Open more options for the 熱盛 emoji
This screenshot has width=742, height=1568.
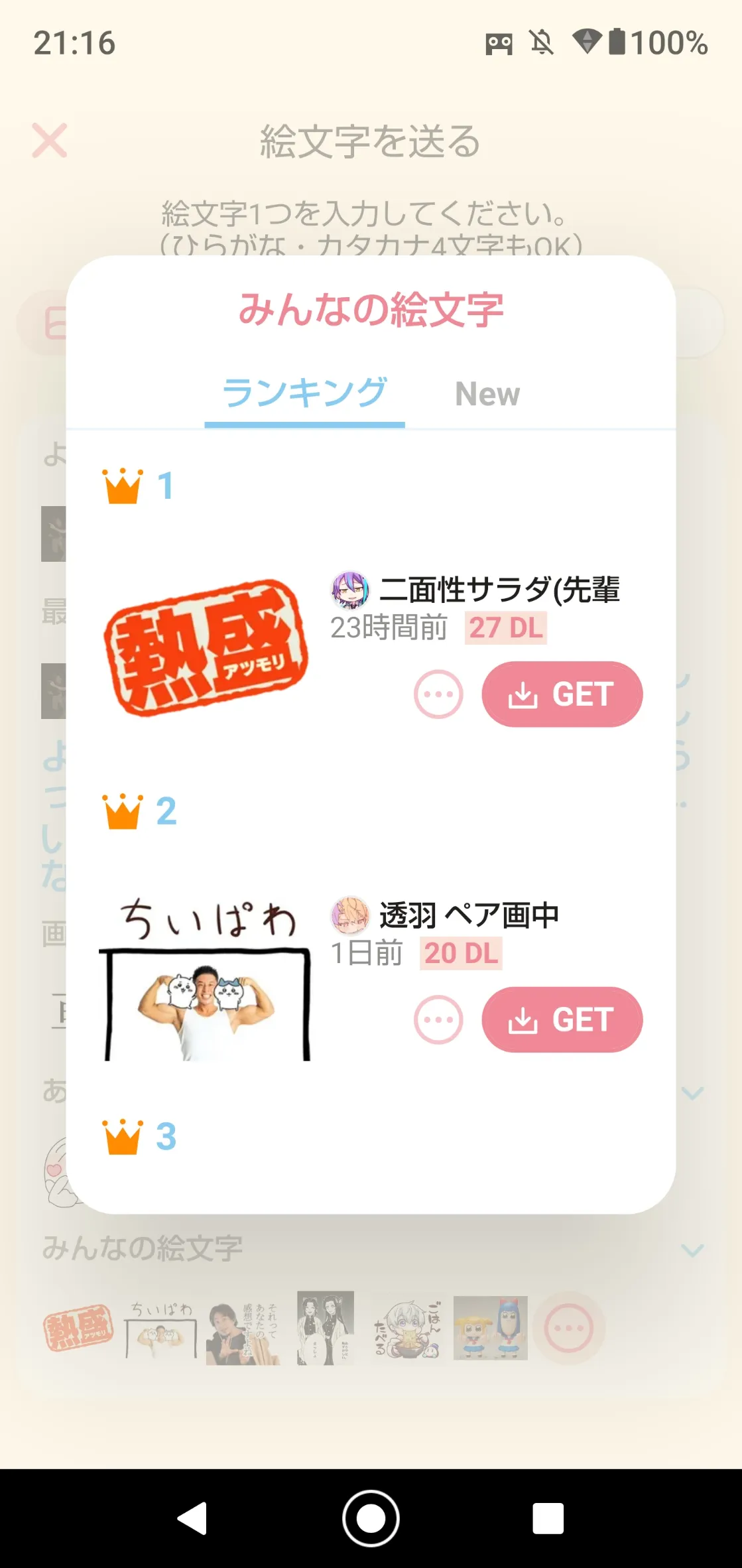pyautogui.click(x=438, y=694)
